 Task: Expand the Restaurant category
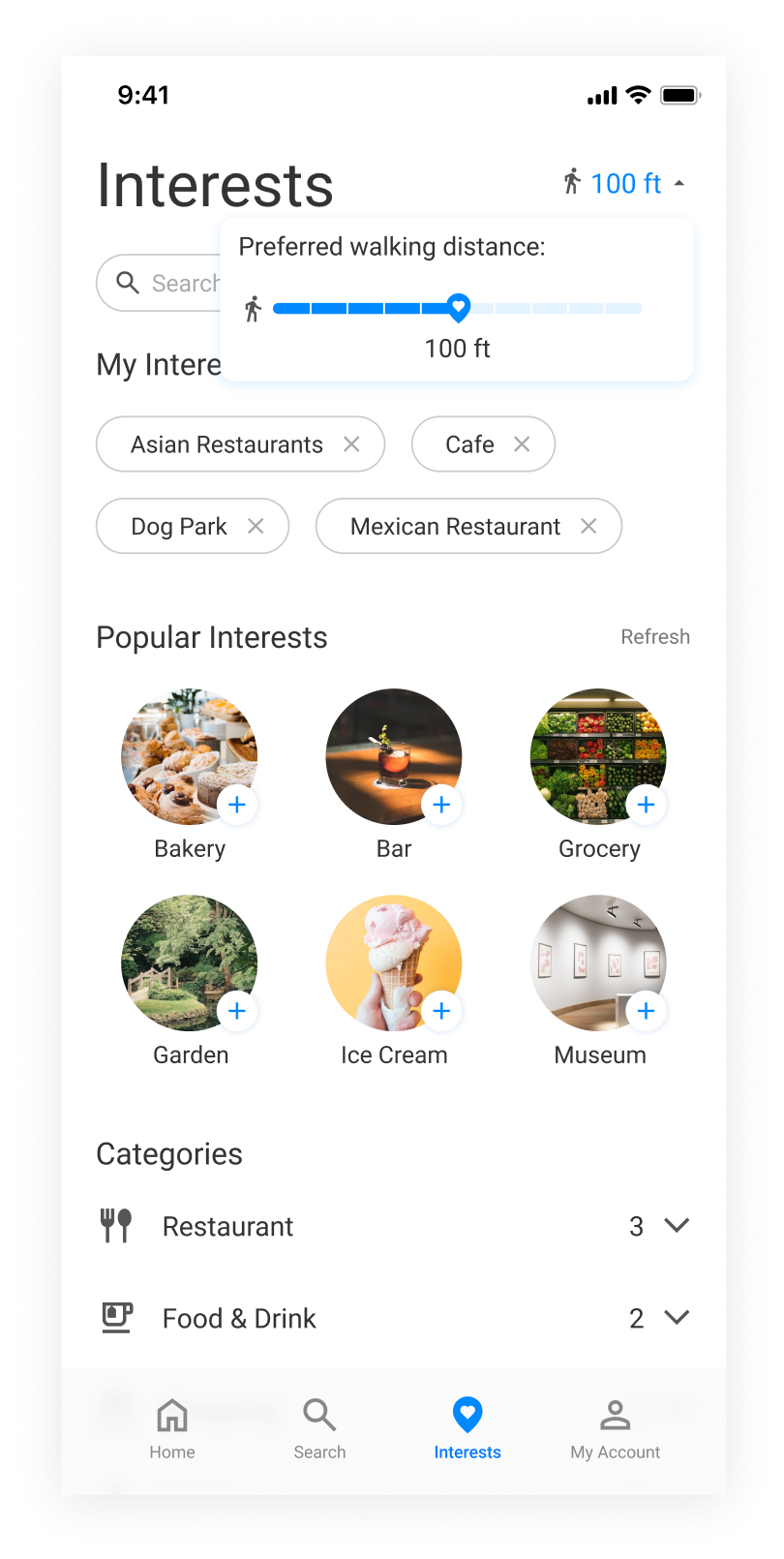click(677, 1225)
